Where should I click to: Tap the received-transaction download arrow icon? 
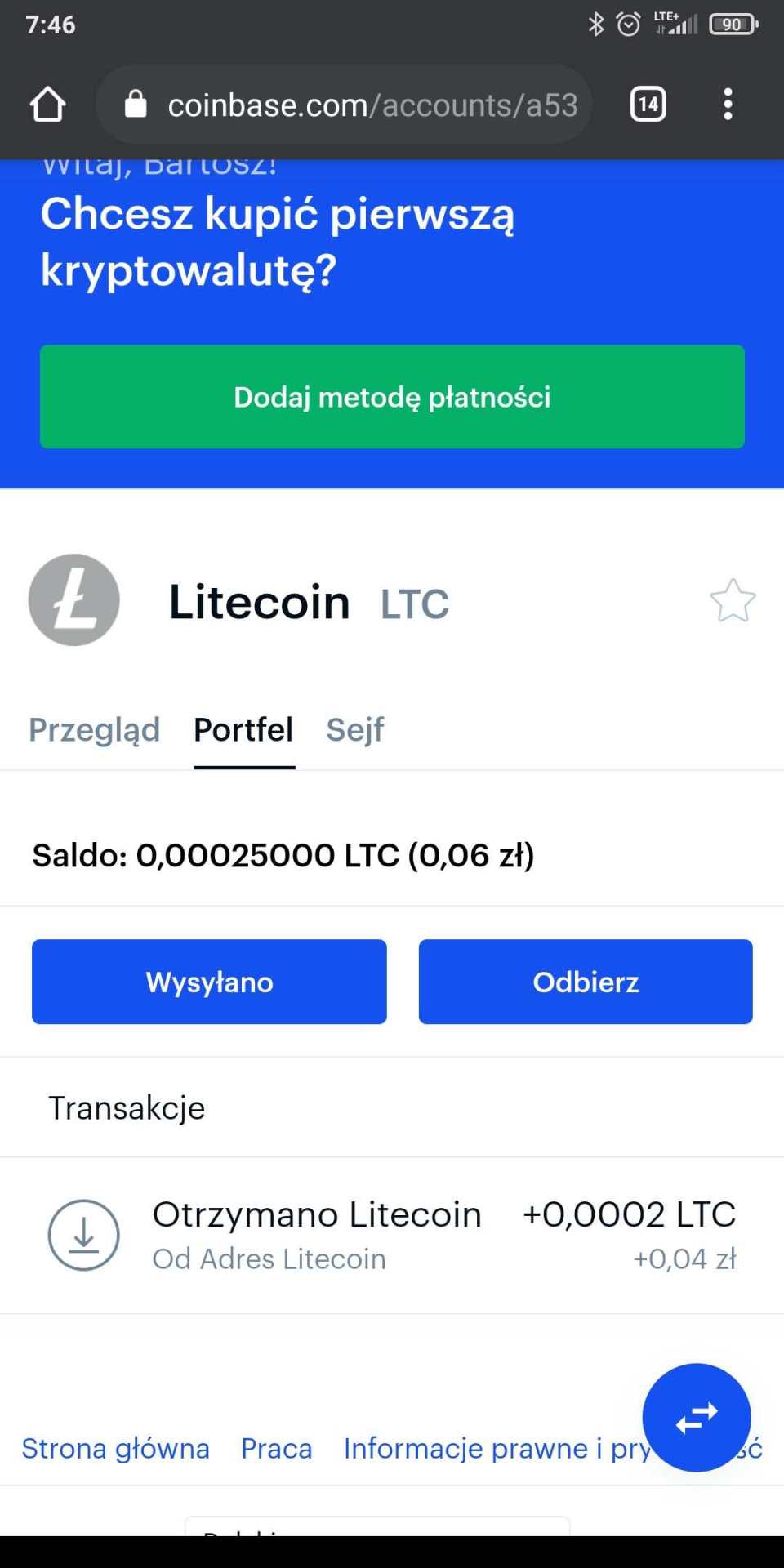coord(84,1236)
